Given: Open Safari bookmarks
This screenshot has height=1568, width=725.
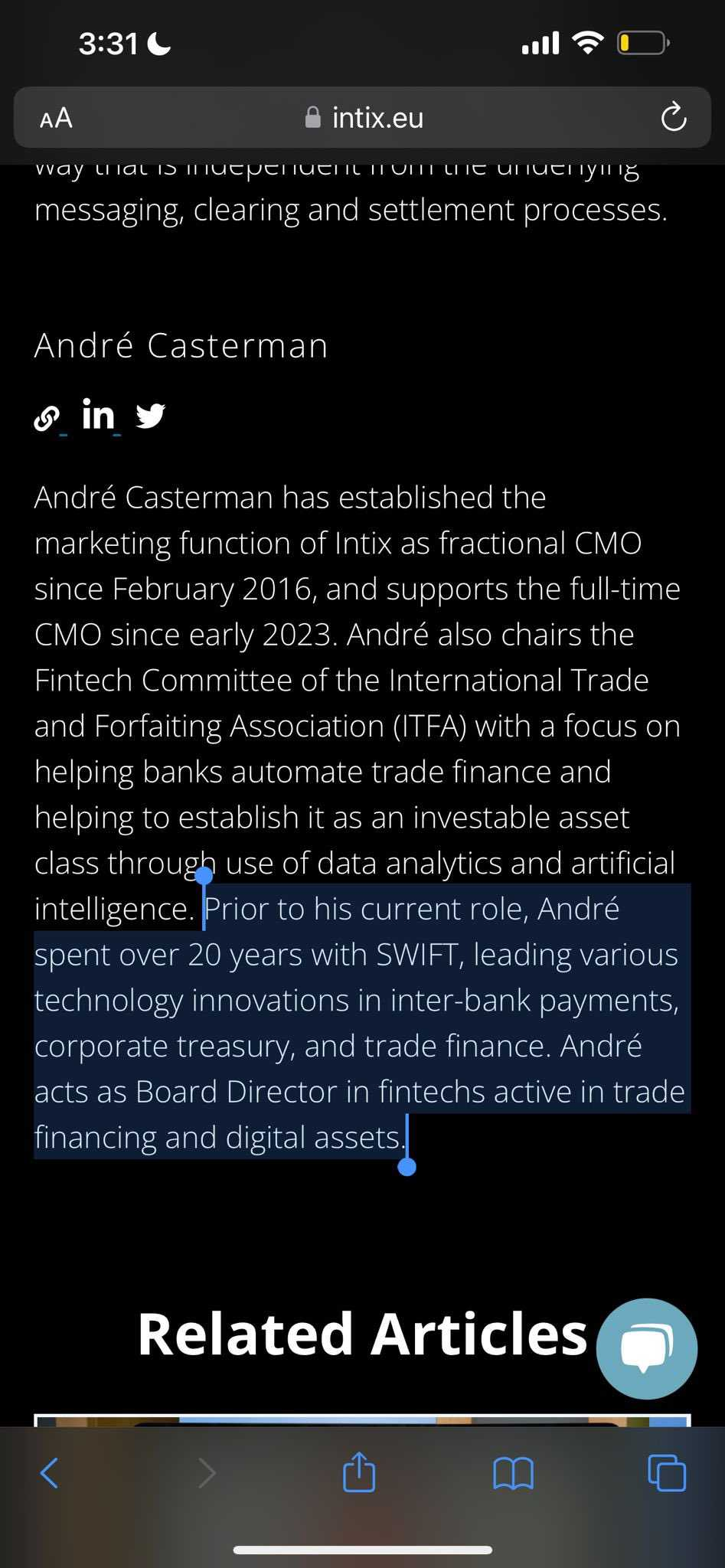Looking at the screenshot, I should pos(513,1472).
